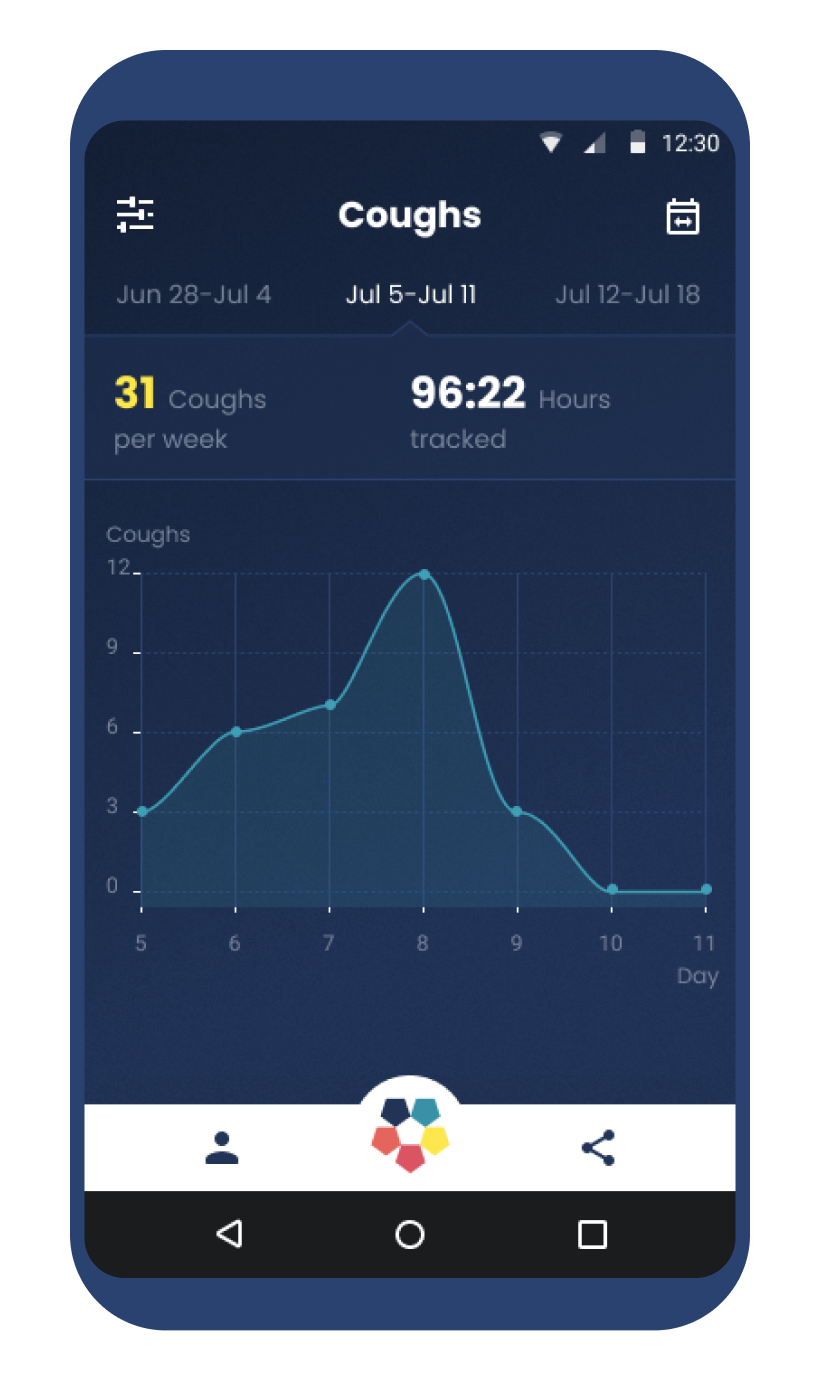Open recent apps from the navigation bar
Screen dimensions: 822x1380
click(x=592, y=1234)
